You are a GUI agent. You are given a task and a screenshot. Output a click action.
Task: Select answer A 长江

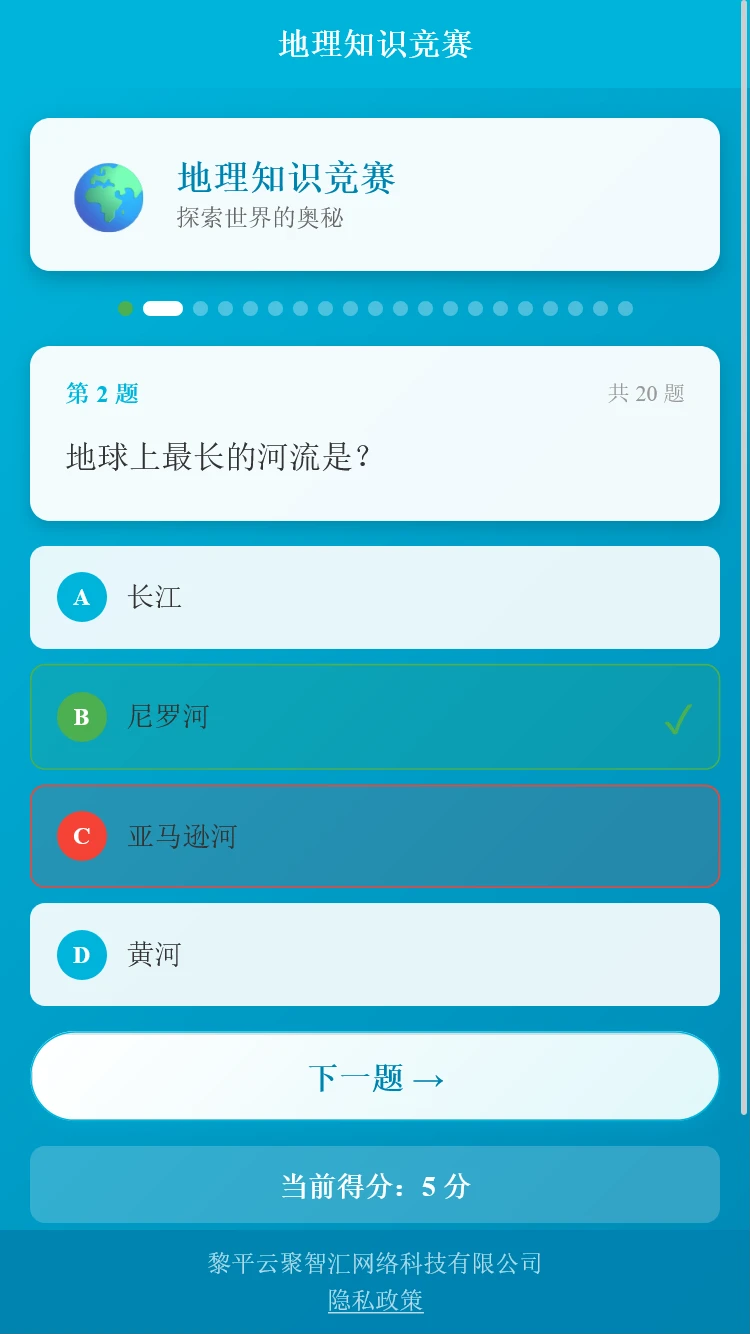pyautogui.click(x=375, y=597)
